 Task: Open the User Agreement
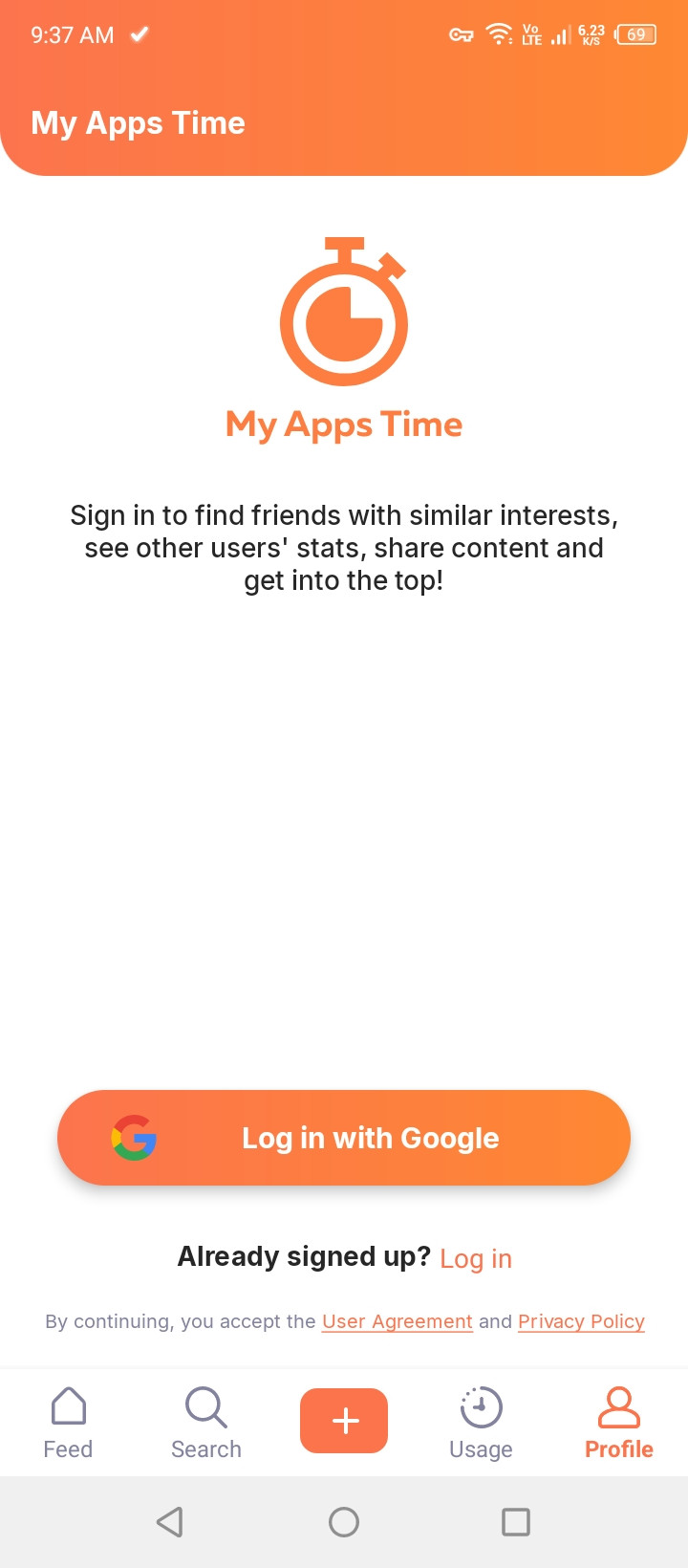[398, 1321]
